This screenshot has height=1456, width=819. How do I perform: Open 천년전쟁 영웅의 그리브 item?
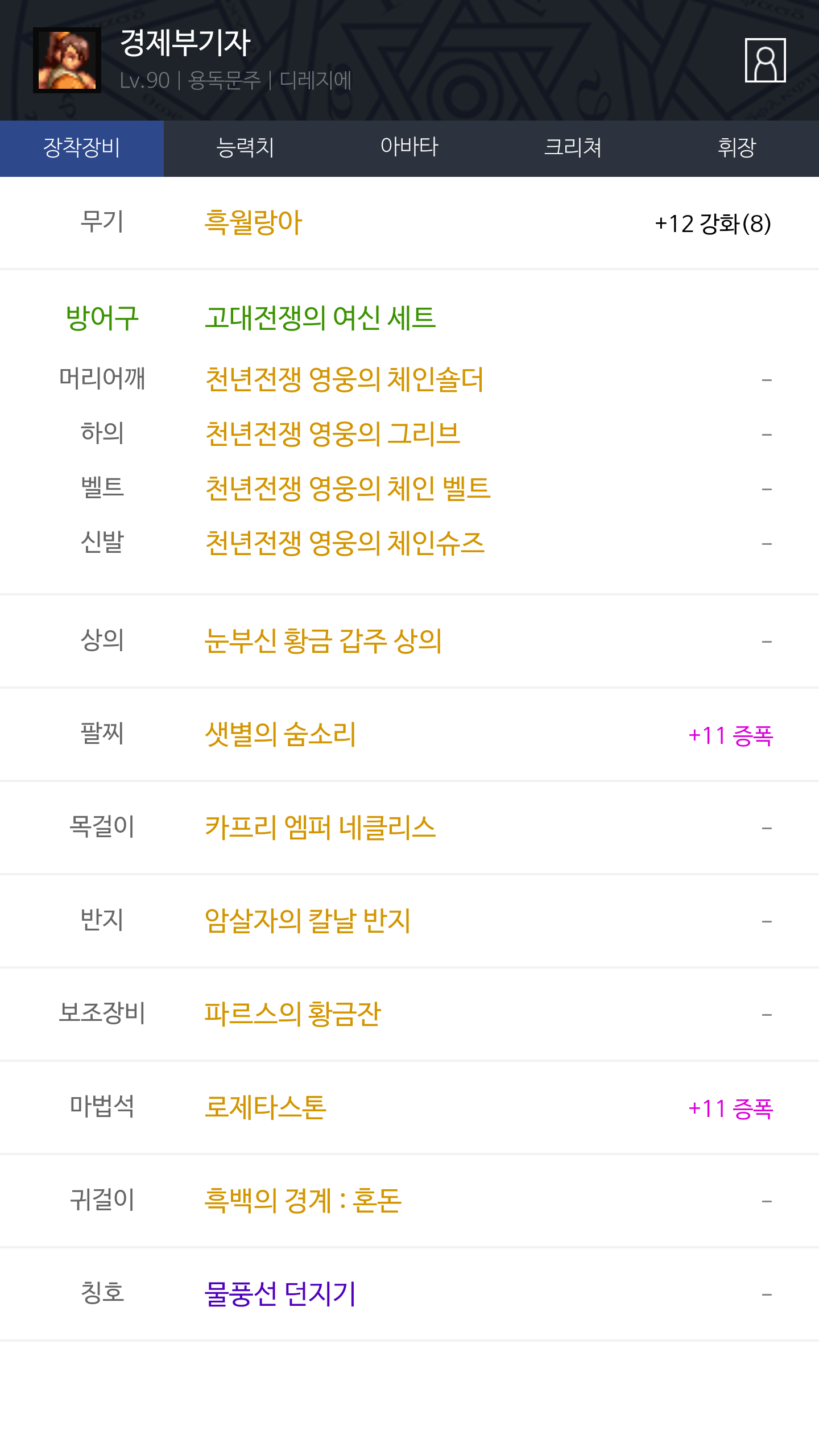pos(333,434)
